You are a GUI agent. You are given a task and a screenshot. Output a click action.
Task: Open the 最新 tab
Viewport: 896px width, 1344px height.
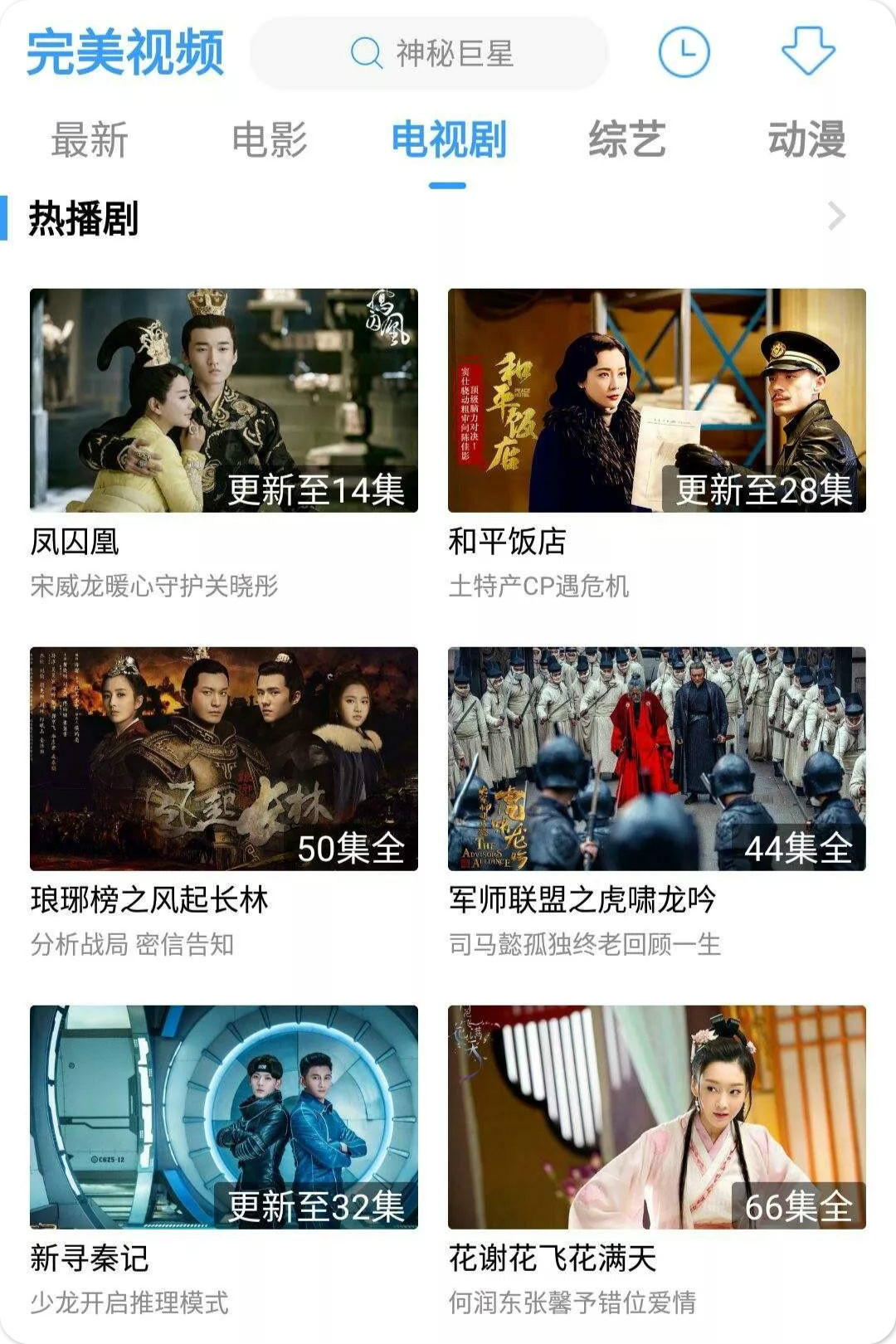point(91,139)
